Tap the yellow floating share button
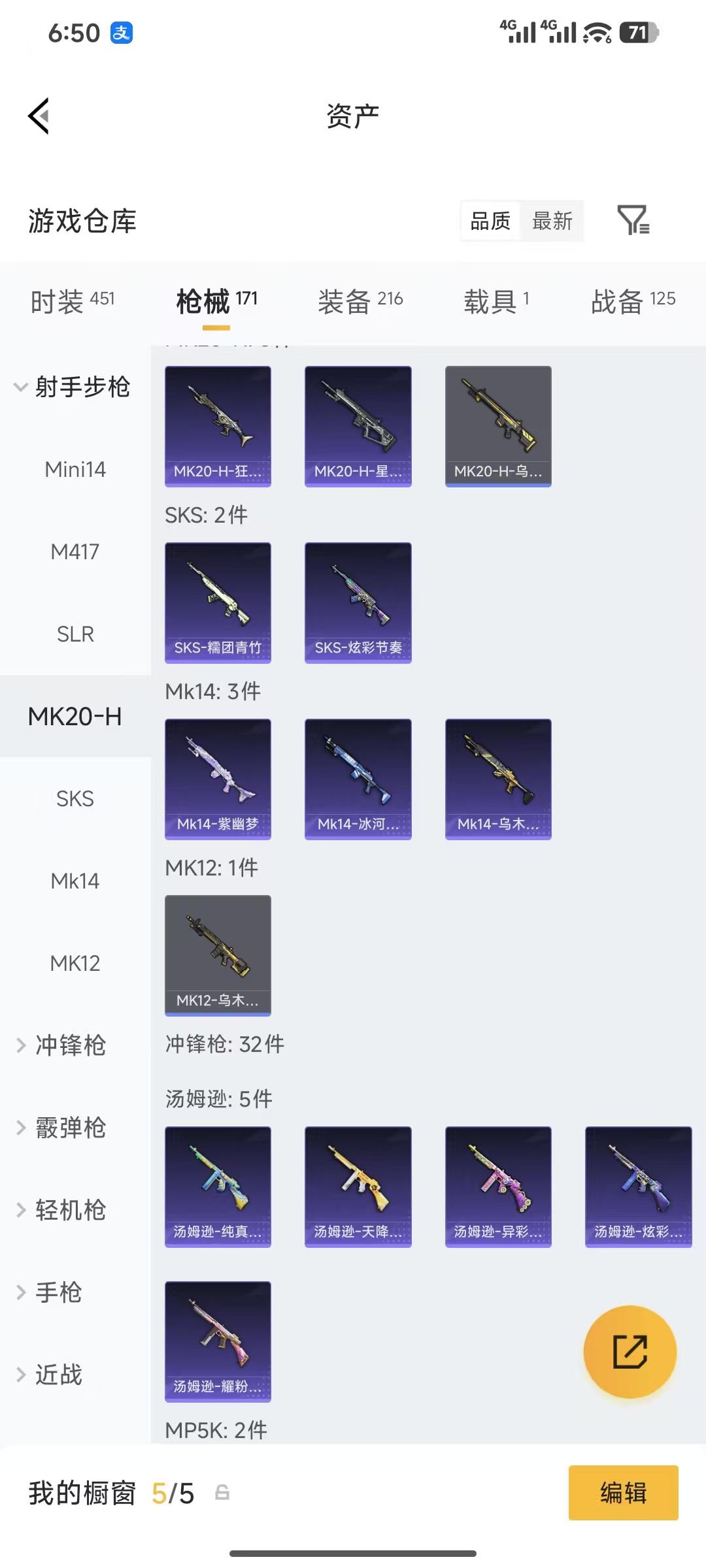The image size is (706, 1568). coord(630,1352)
